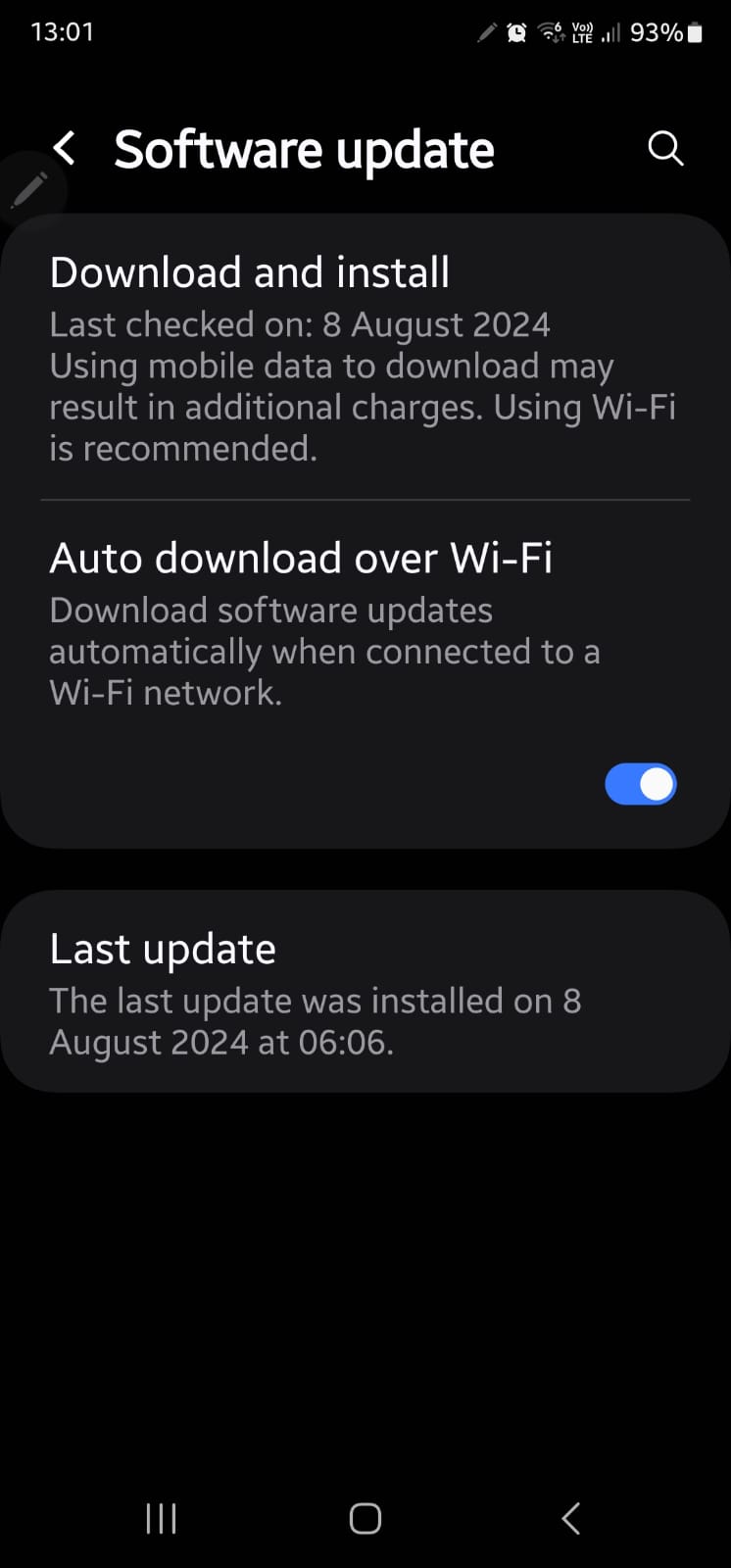This screenshot has width=731, height=1568.
Task: Tap the floating pencil edit icon
Action: [x=29, y=188]
